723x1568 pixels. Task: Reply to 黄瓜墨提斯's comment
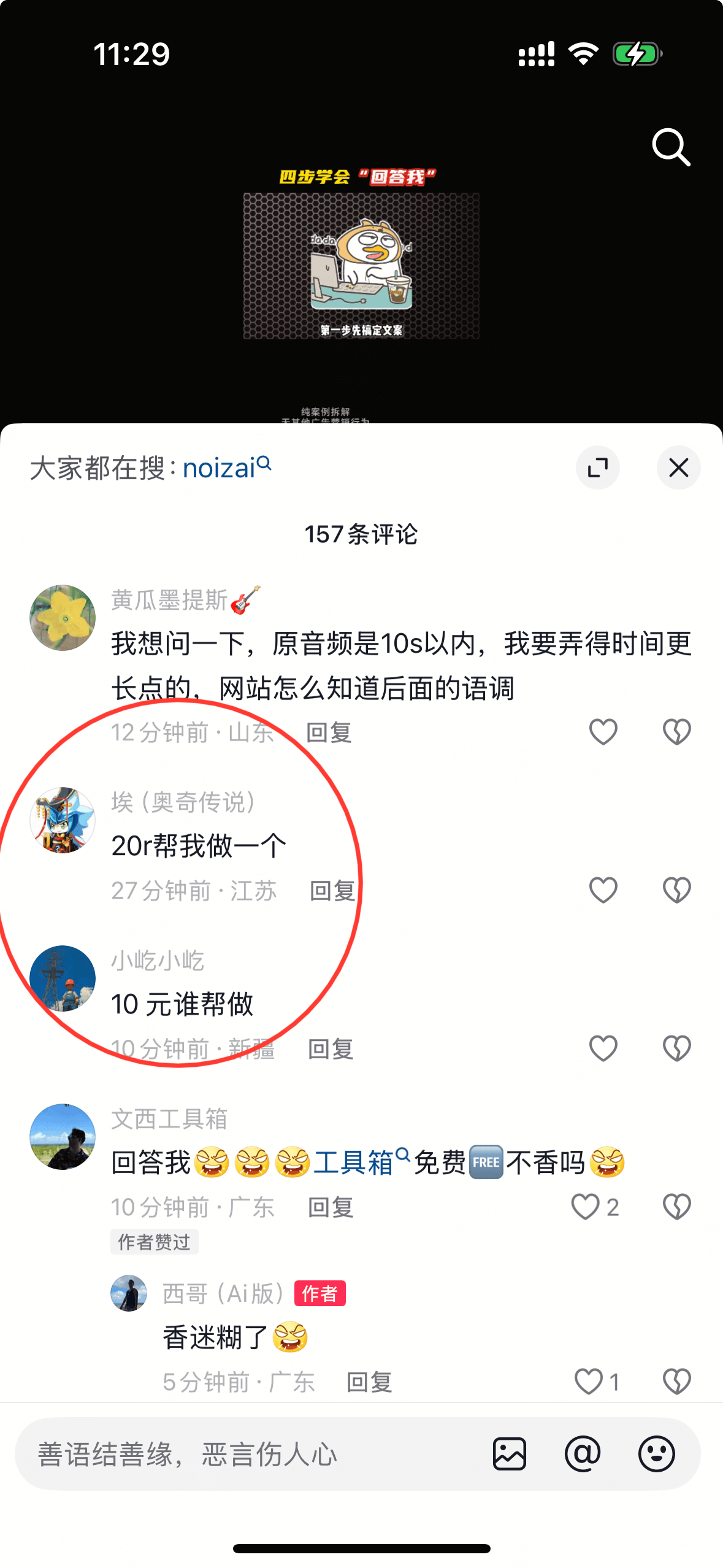(x=329, y=732)
